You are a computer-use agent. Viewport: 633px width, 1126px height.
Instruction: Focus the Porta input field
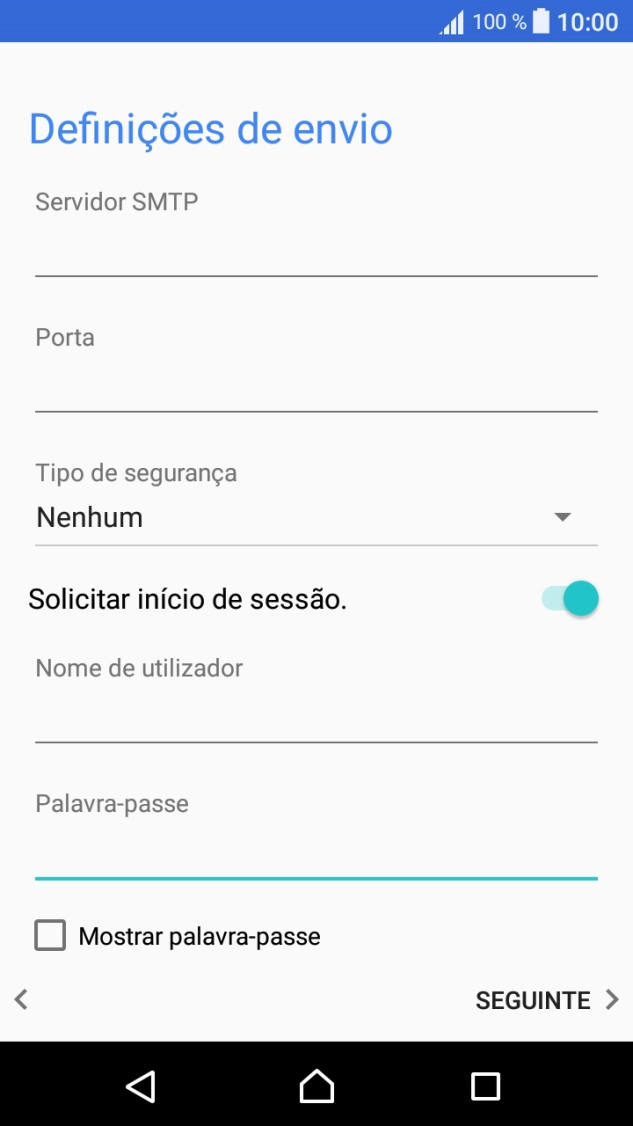coord(316,386)
